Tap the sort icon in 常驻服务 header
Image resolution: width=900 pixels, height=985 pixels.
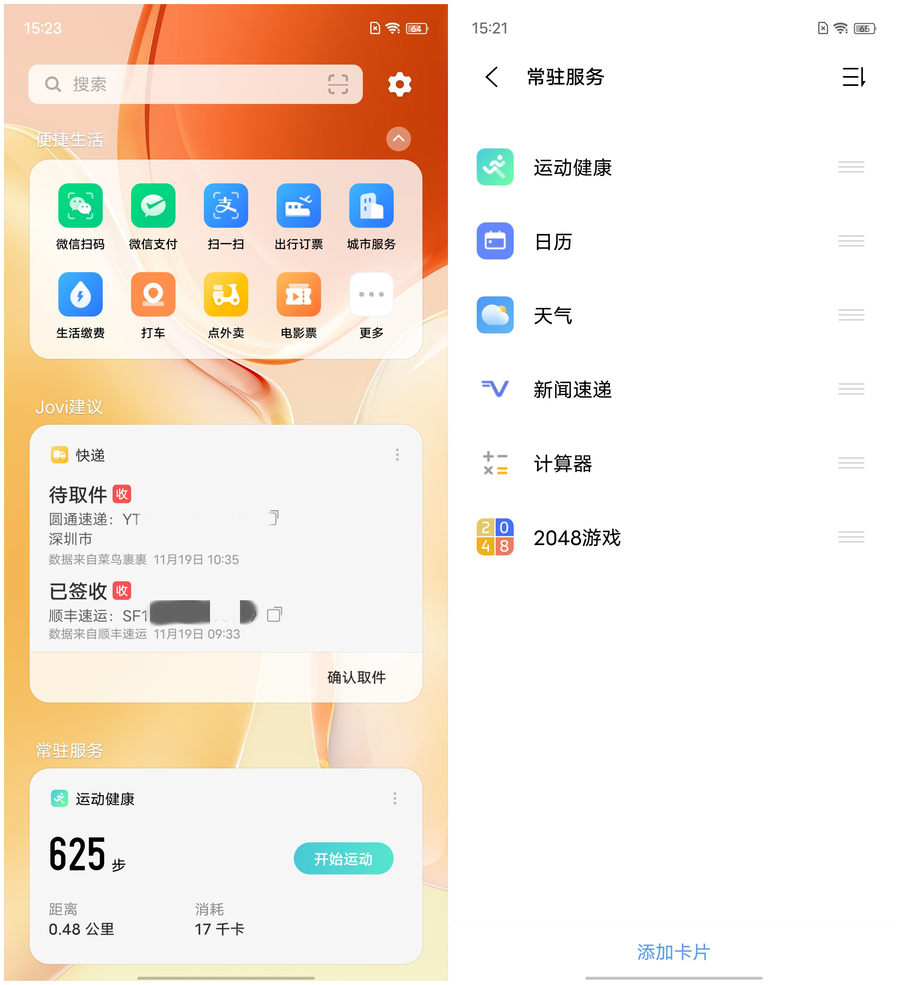coord(853,77)
